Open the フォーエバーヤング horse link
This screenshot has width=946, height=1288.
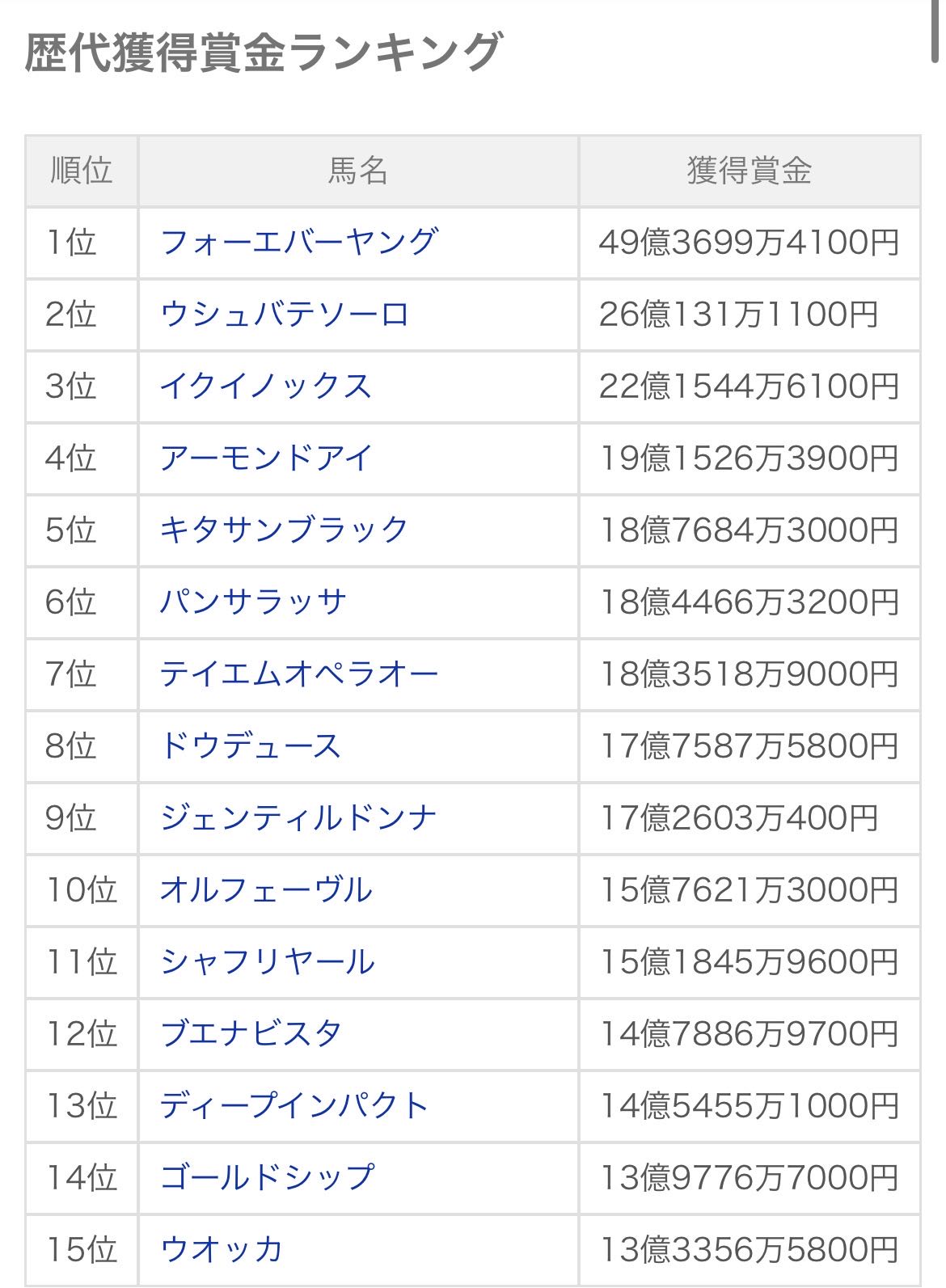click(x=299, y=242)
